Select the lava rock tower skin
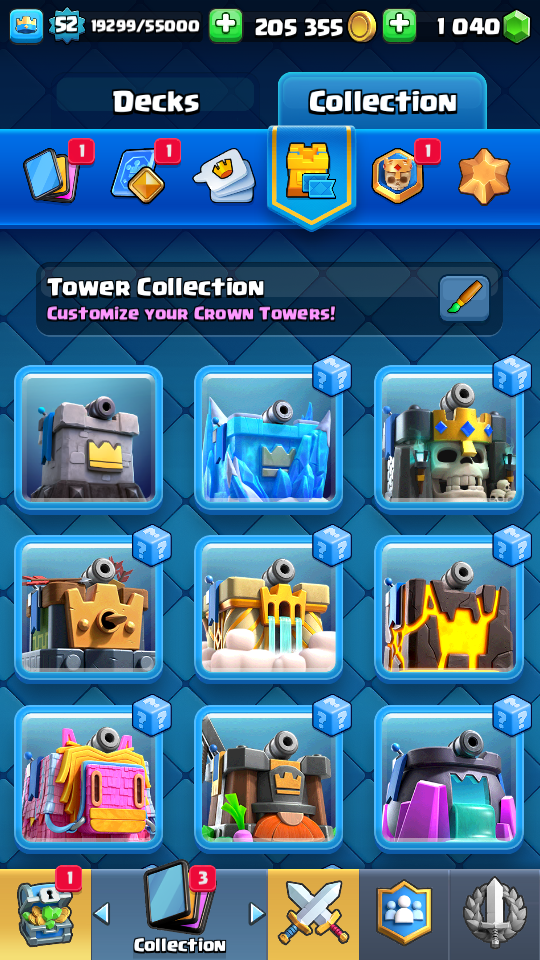This screenshot has width=540, height=960. point(449,608)
